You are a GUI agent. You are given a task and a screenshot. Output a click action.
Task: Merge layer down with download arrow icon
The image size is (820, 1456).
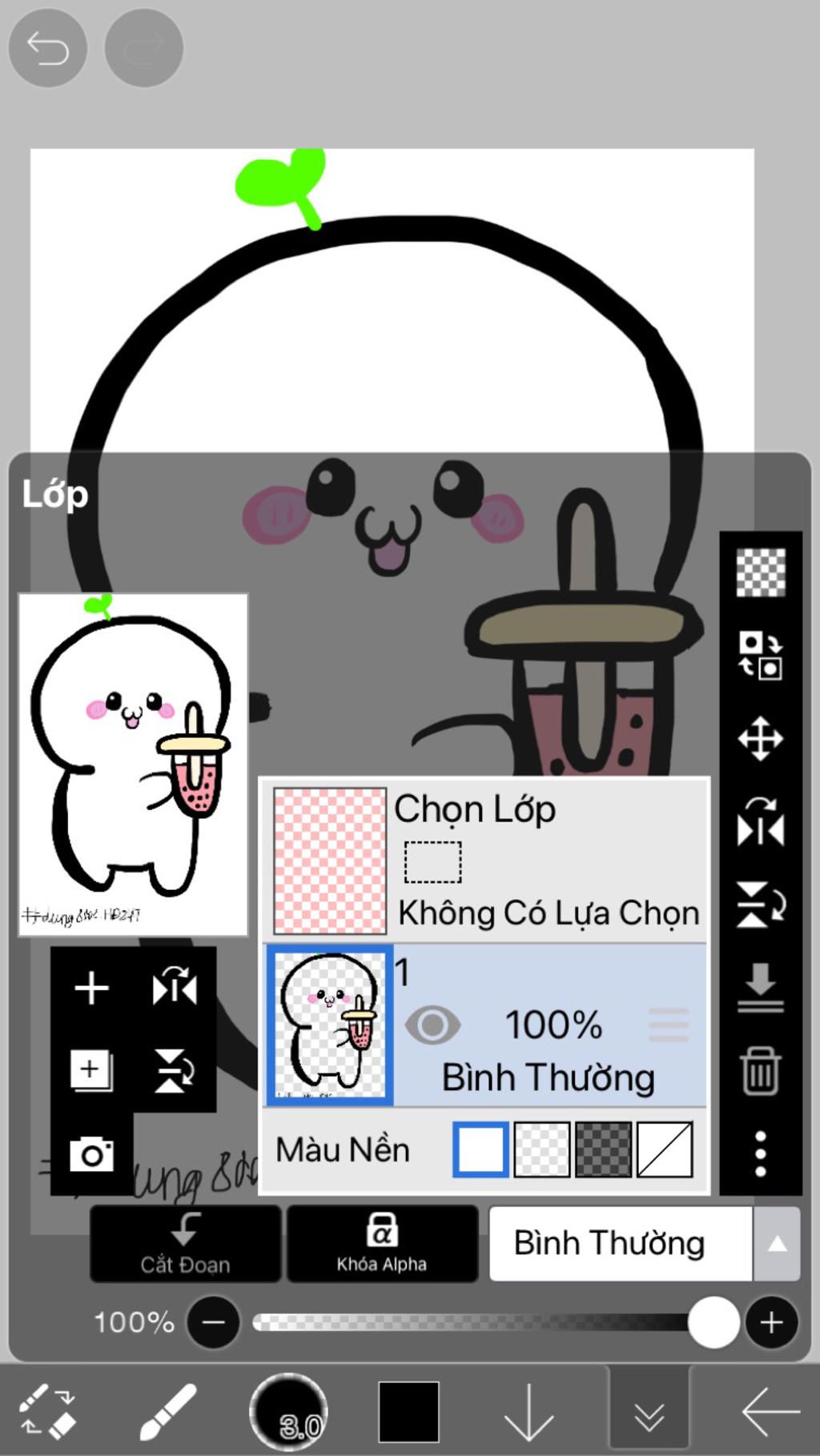coord(760,988)
